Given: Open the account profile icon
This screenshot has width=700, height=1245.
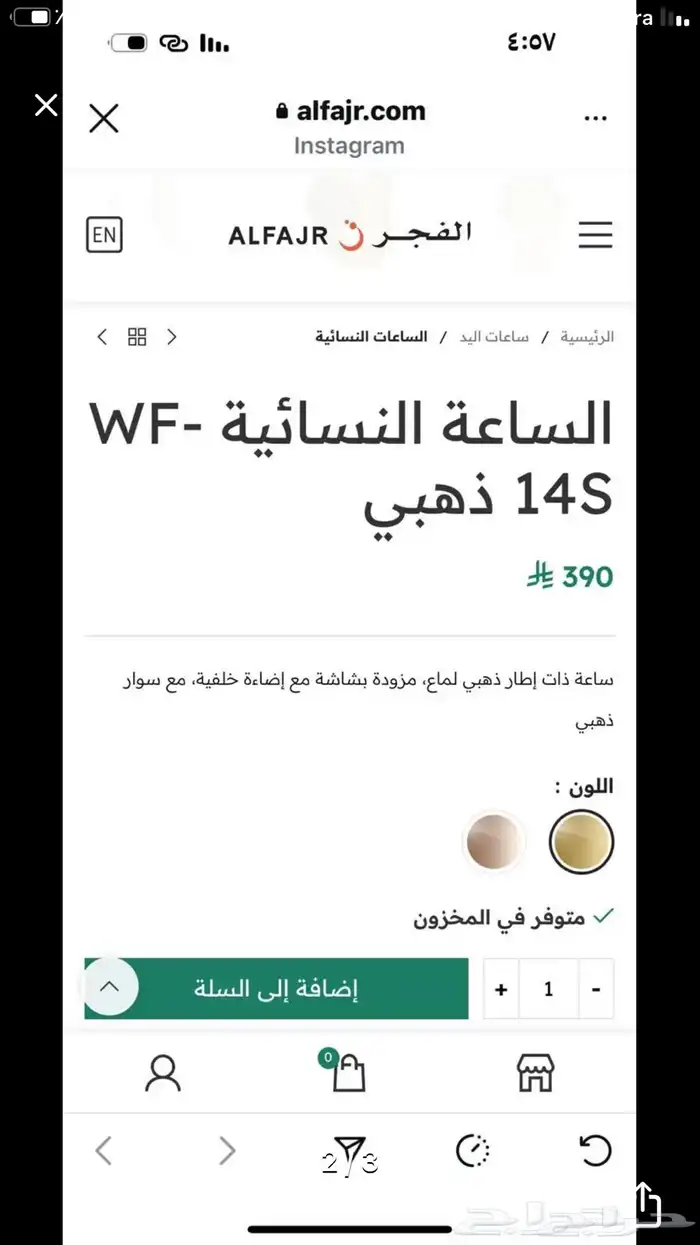Looking at the screenshot, I should click(x=163, y=1074).
